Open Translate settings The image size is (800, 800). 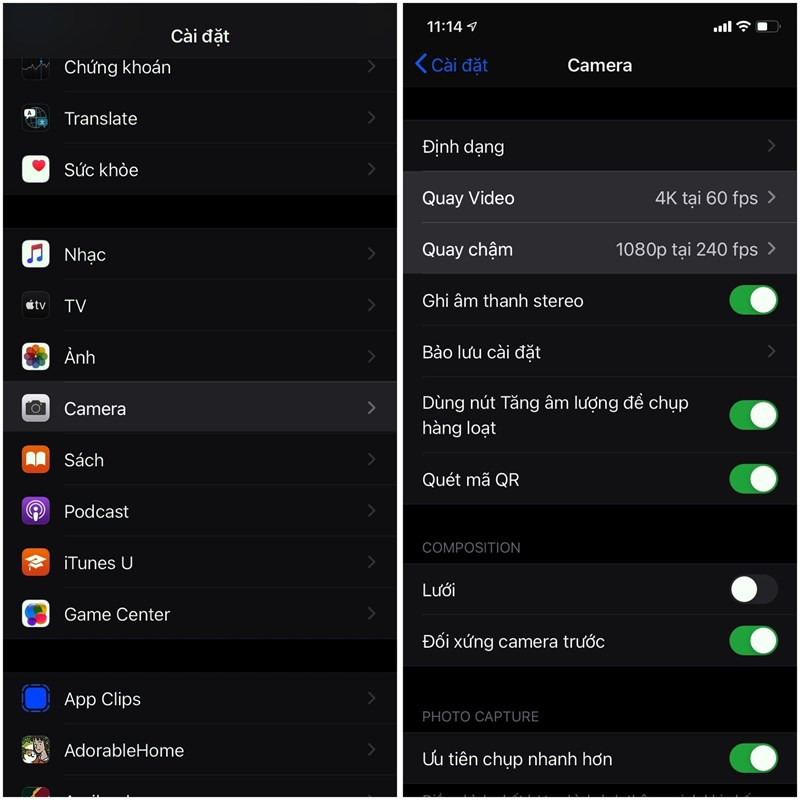click(x=200, y=118)
